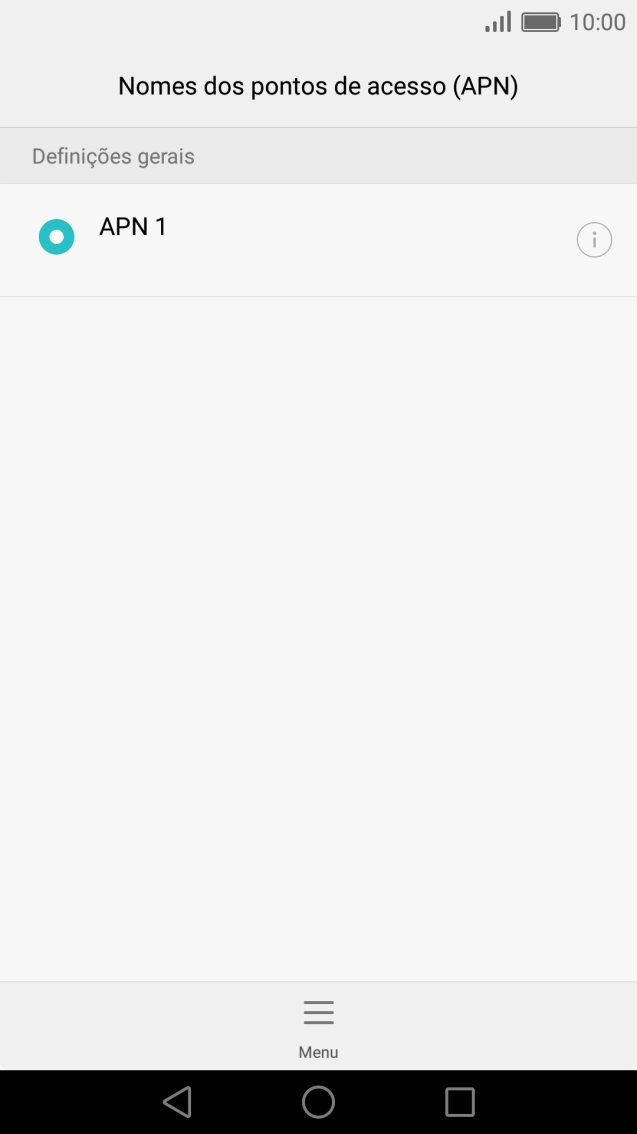
Task: Select the APN 1 radio button
Action: pos(56,236)
